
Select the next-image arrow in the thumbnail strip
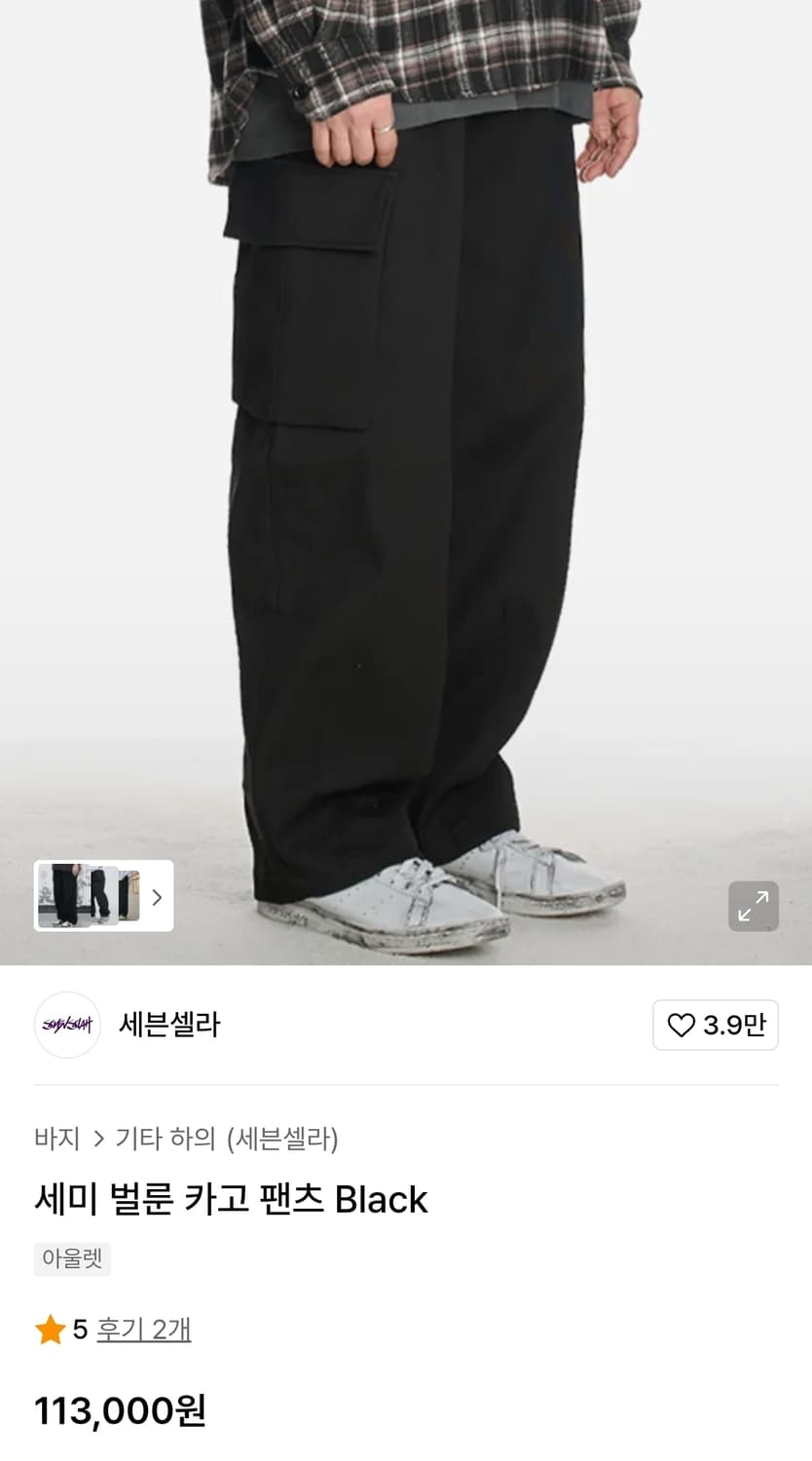(156, 896)
